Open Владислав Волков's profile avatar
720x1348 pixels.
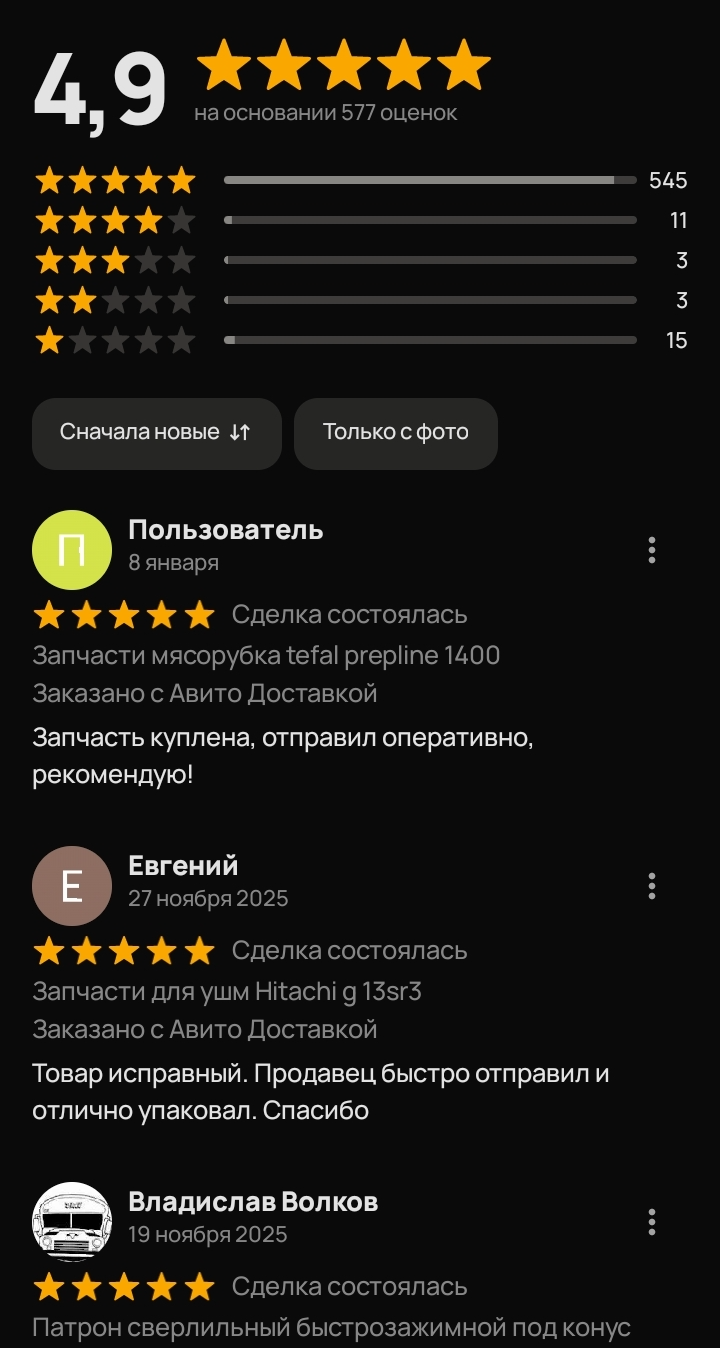[x=72, y=1222]
